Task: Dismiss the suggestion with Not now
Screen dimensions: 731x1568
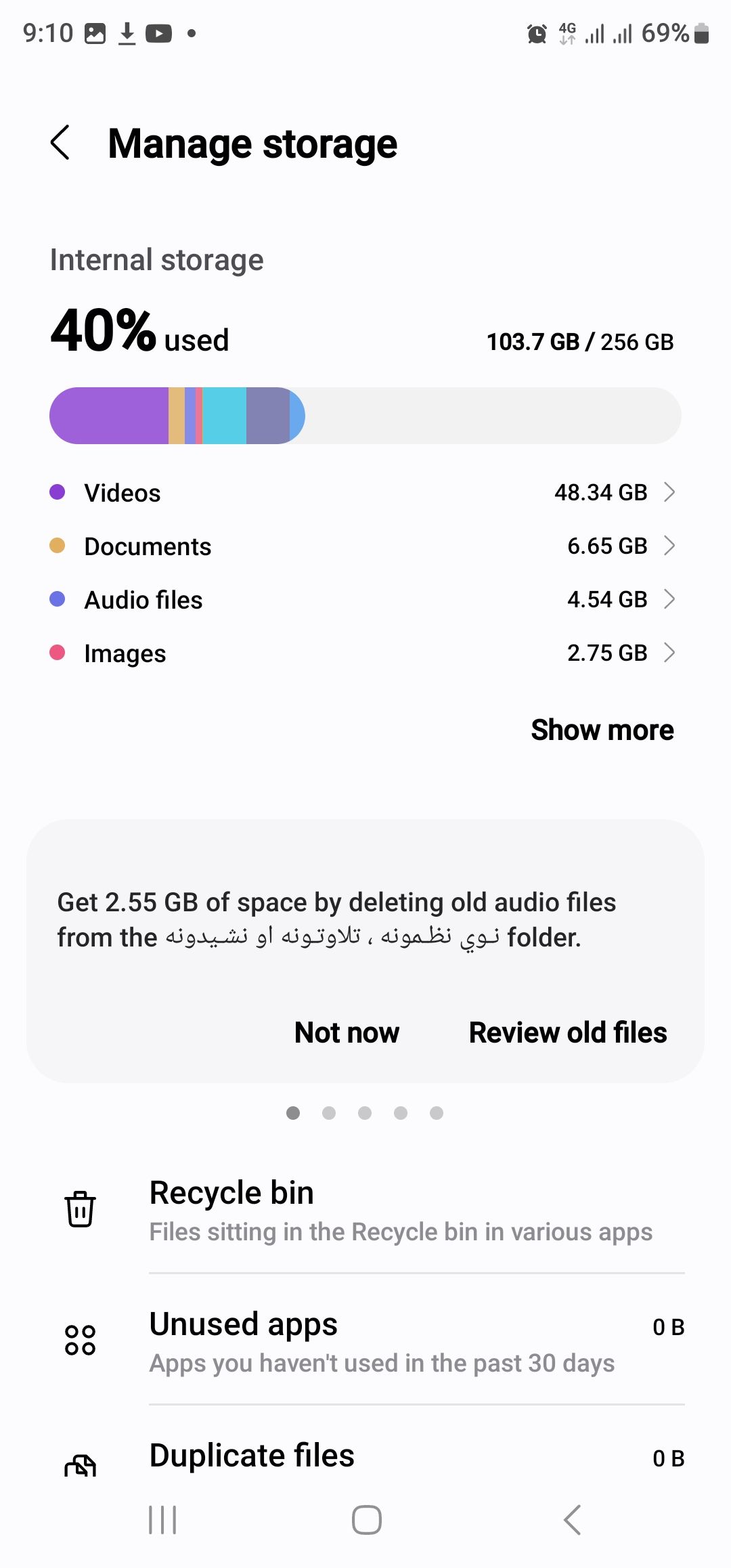Action: tap(347, 1032)
